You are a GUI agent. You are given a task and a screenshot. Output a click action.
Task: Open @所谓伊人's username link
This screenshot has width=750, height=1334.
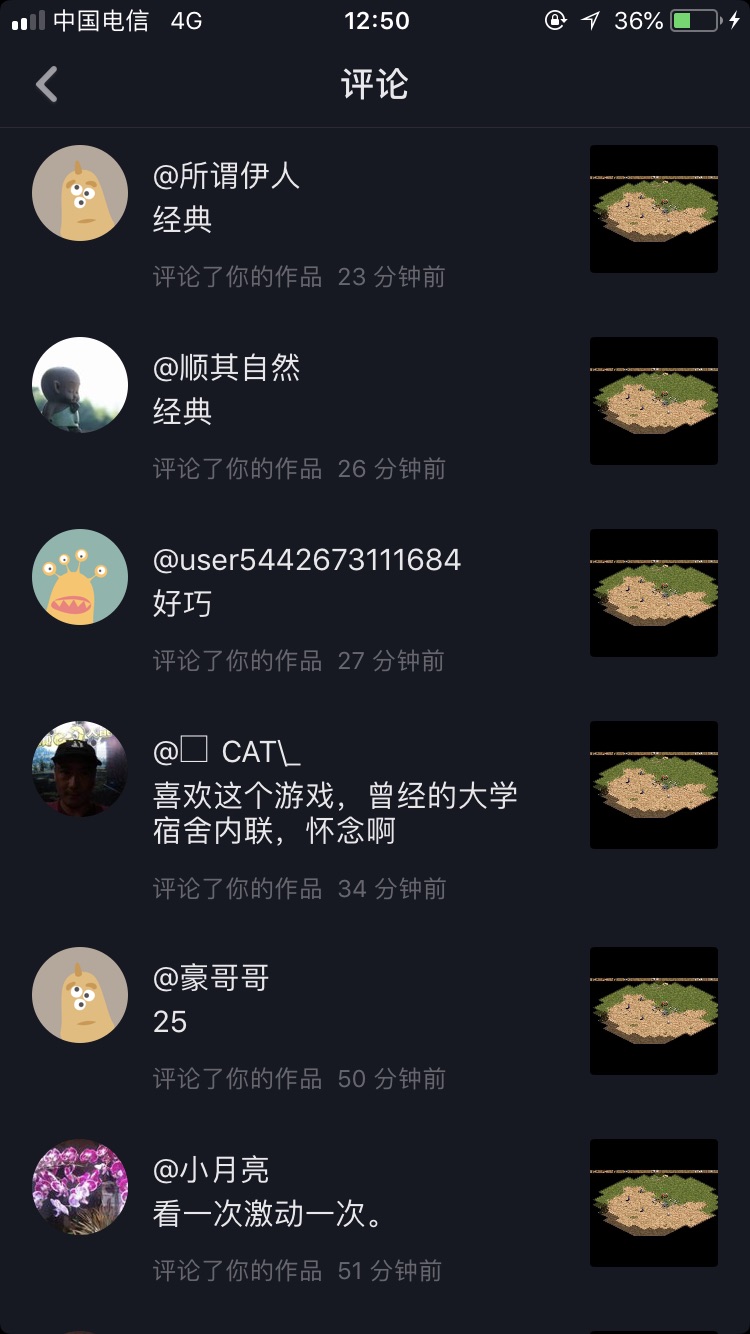click(x=229, y=174)
